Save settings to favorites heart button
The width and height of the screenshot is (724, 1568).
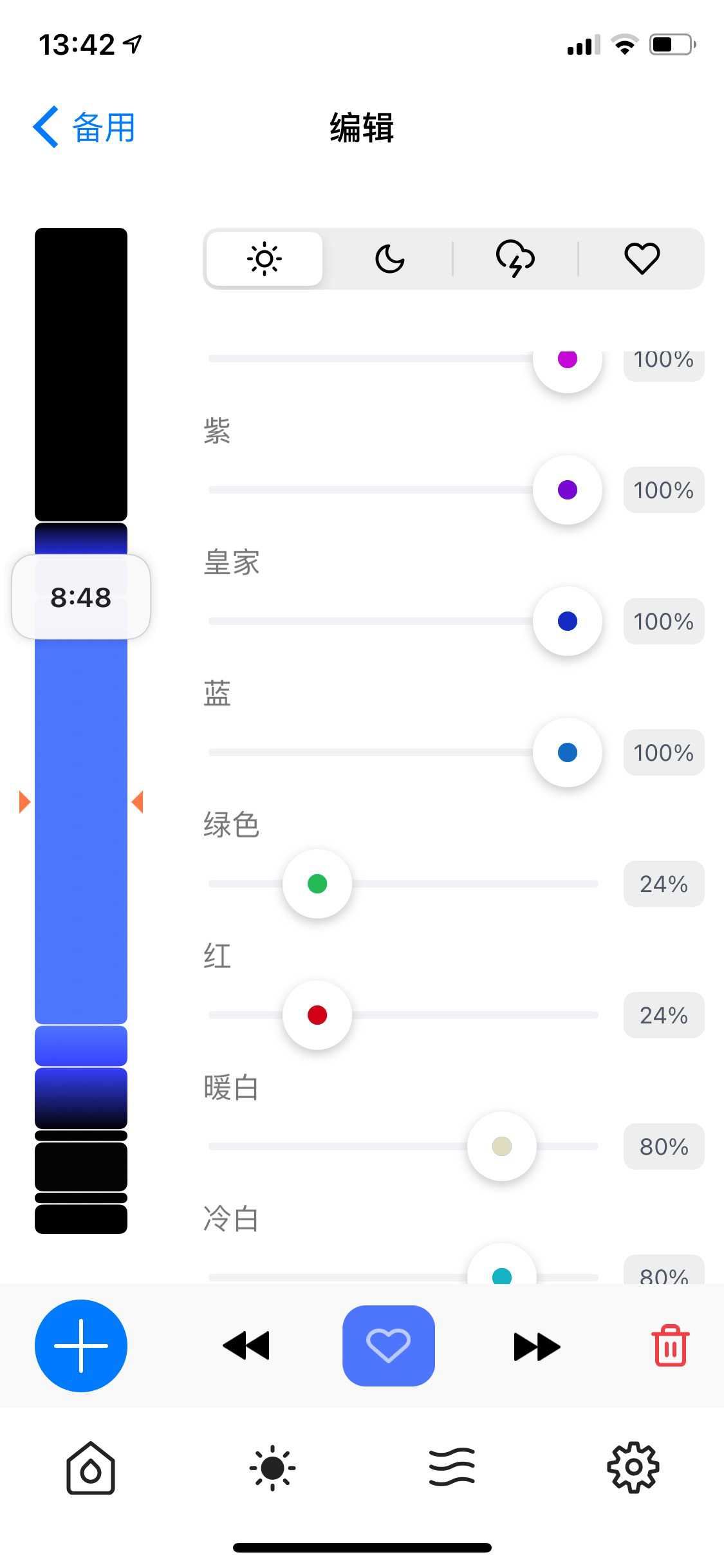(x=388, y=1346)
